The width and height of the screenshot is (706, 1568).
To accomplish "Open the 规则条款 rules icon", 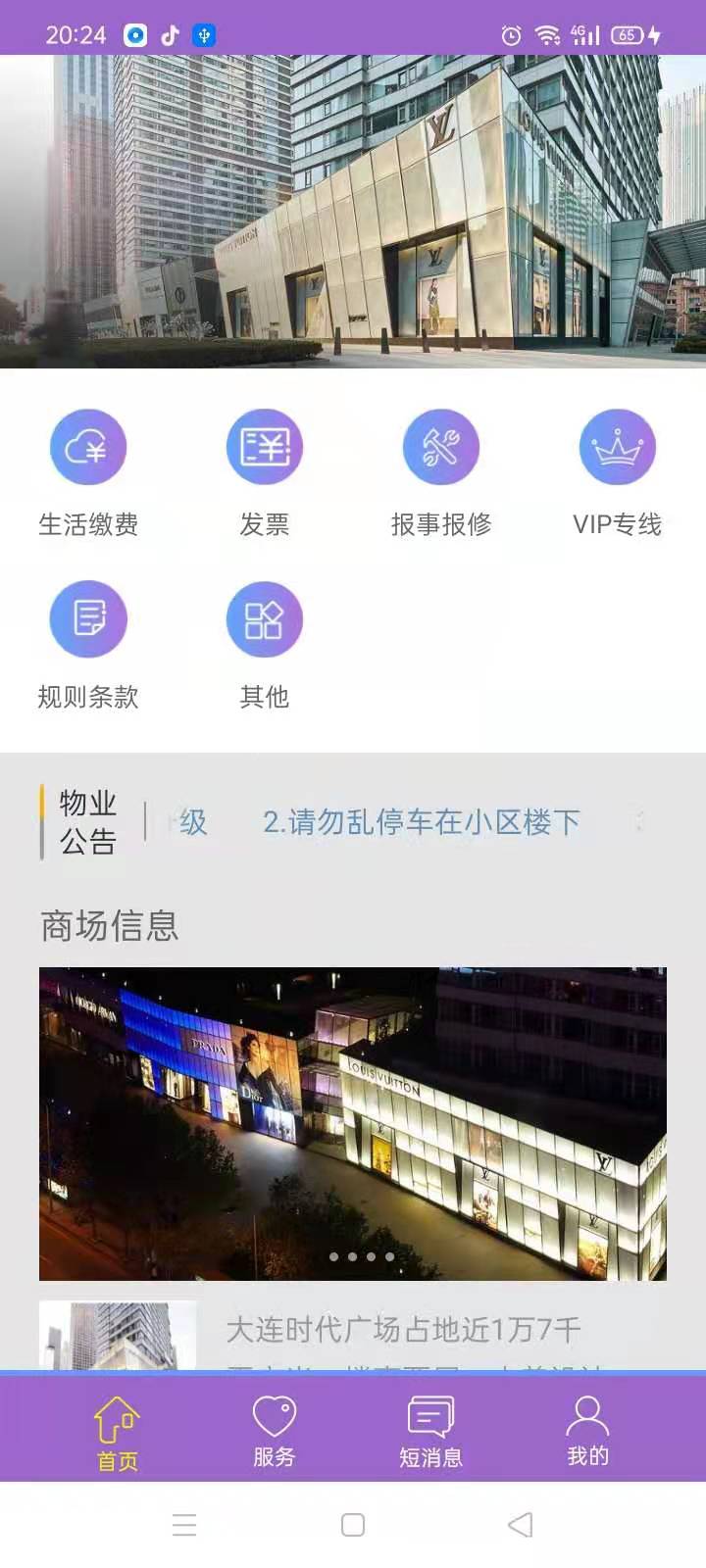I will (87, 618).
